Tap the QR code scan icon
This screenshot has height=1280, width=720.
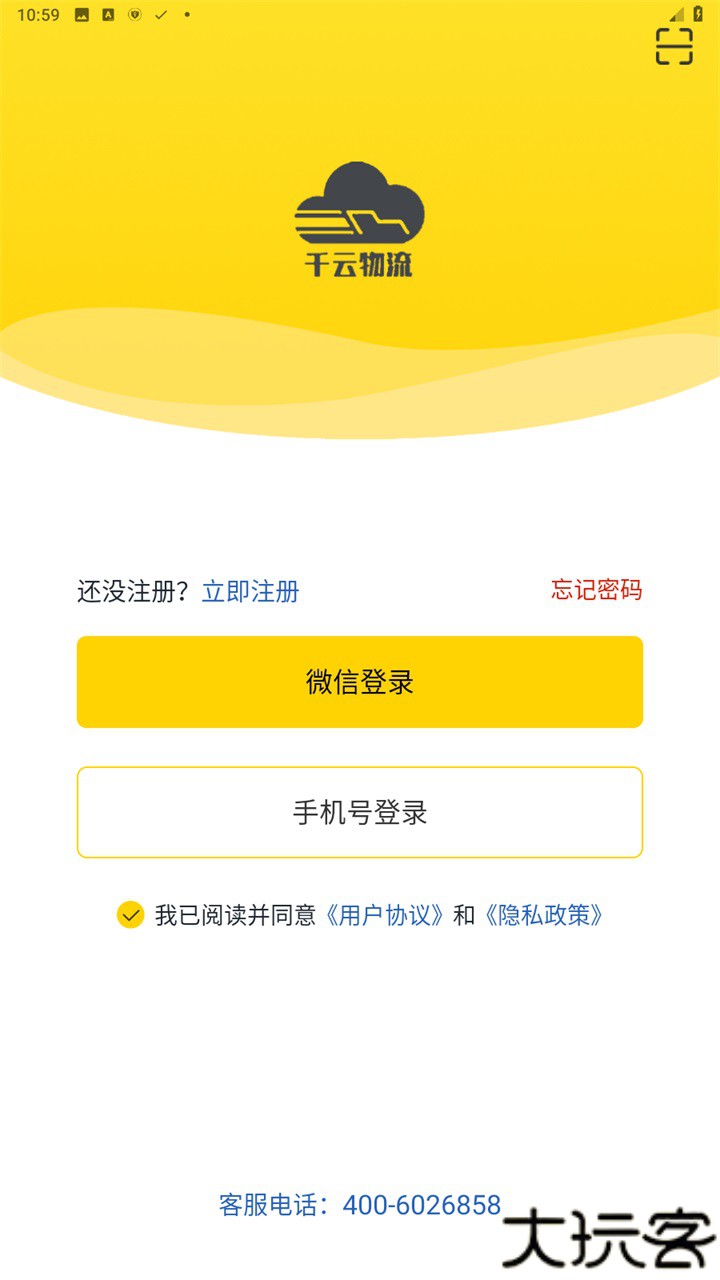(676, 46)
